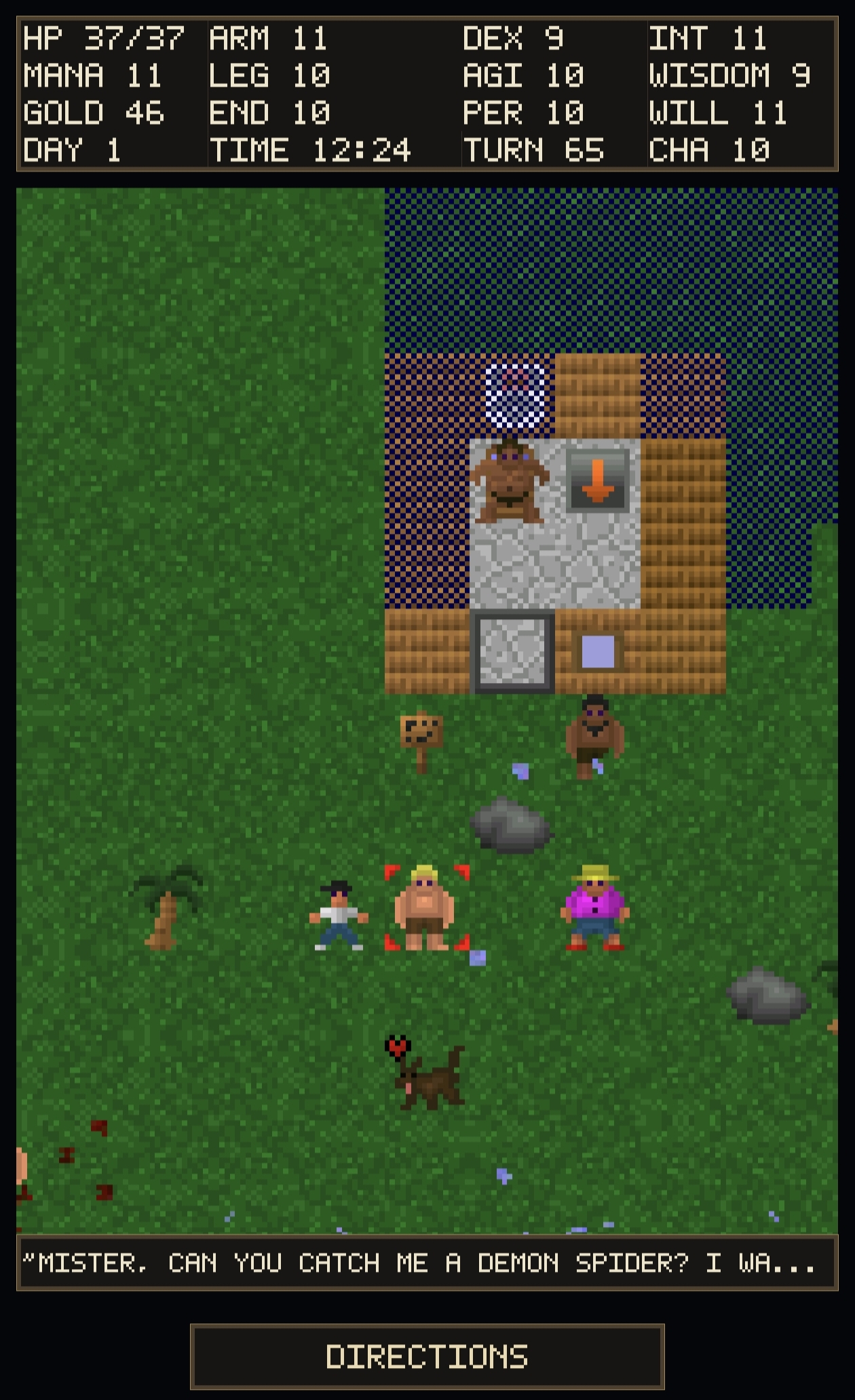Select the farmer in the pink shirt

tap(595, 908)
